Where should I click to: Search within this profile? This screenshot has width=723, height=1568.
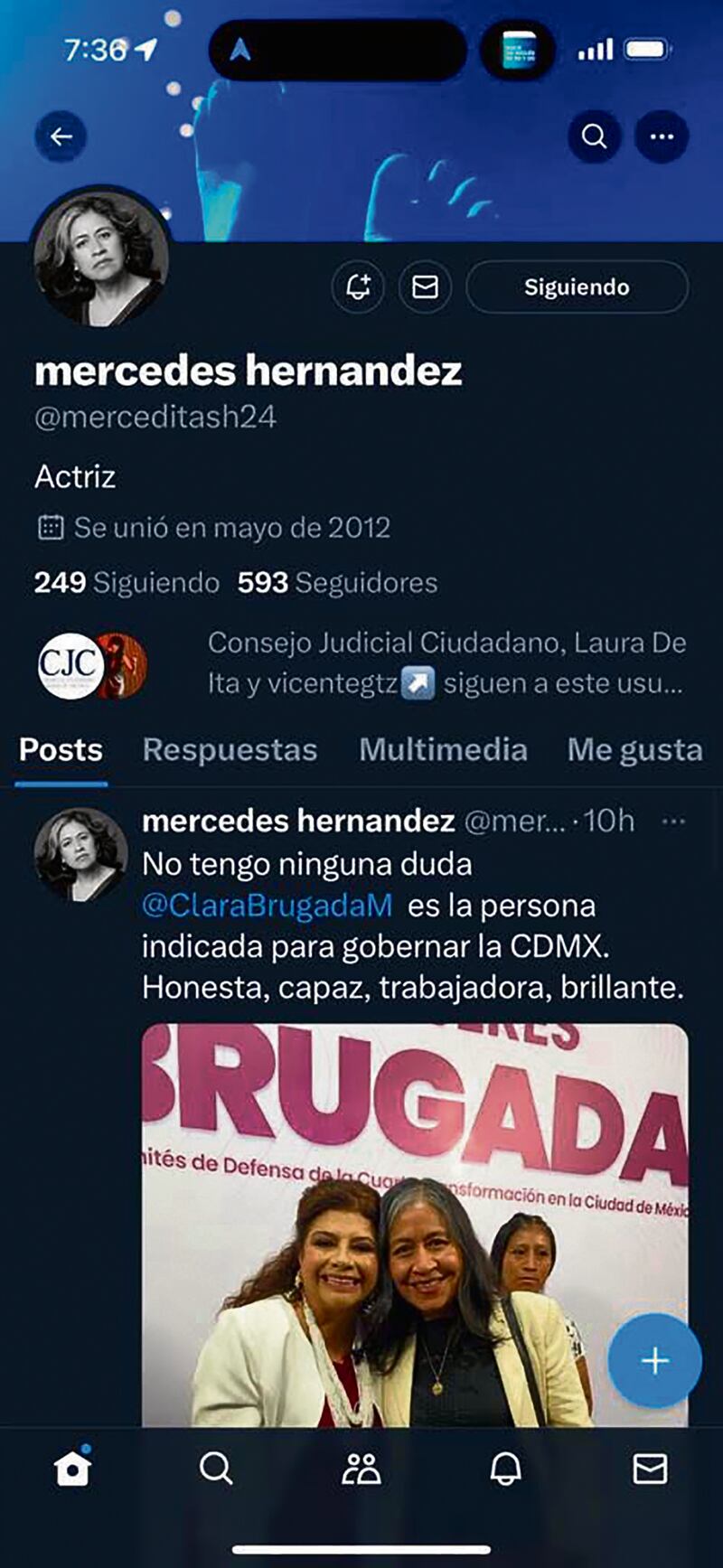[594, 136]
